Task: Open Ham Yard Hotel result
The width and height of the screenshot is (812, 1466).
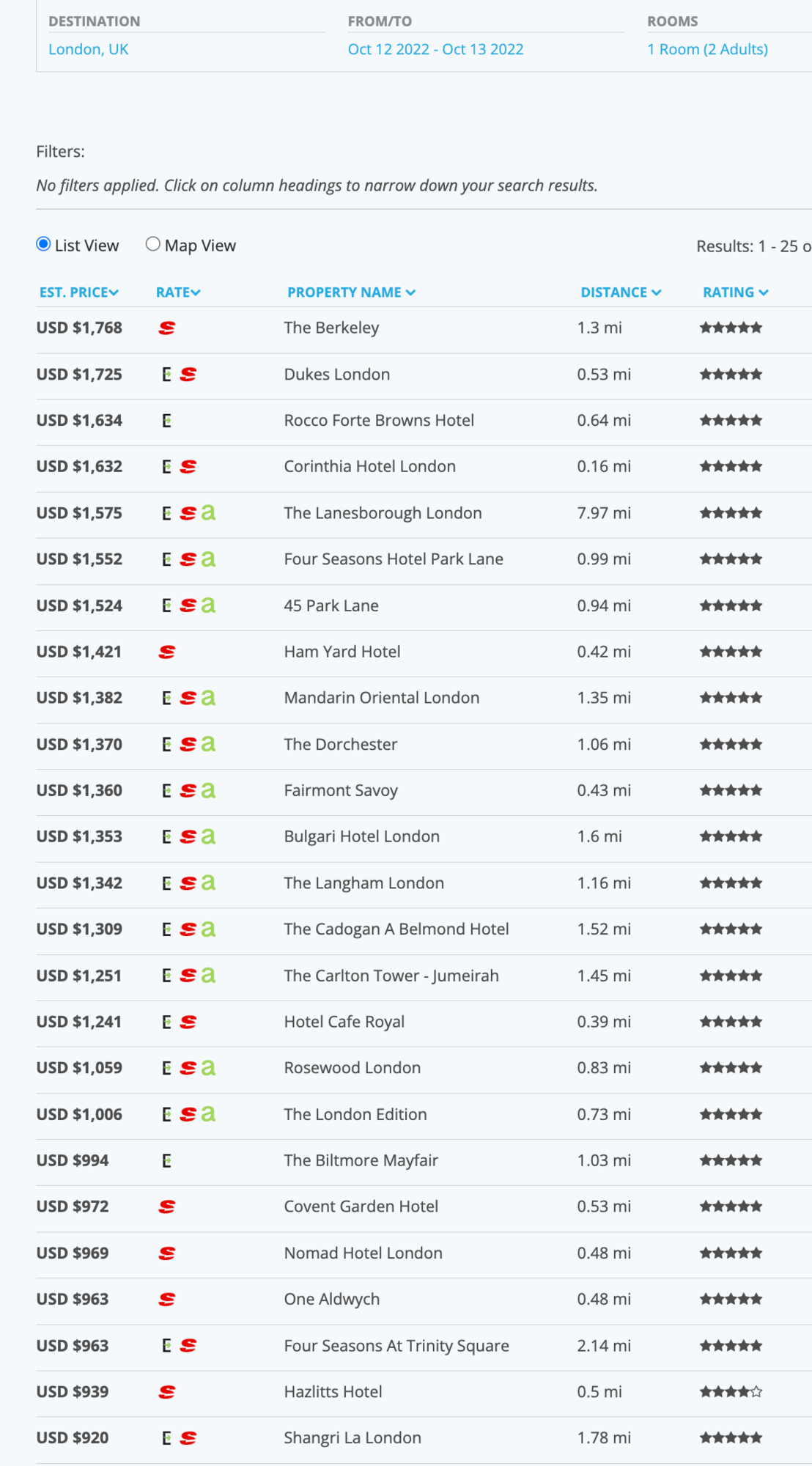Action: pyautogui.click(x=342, y=652)
